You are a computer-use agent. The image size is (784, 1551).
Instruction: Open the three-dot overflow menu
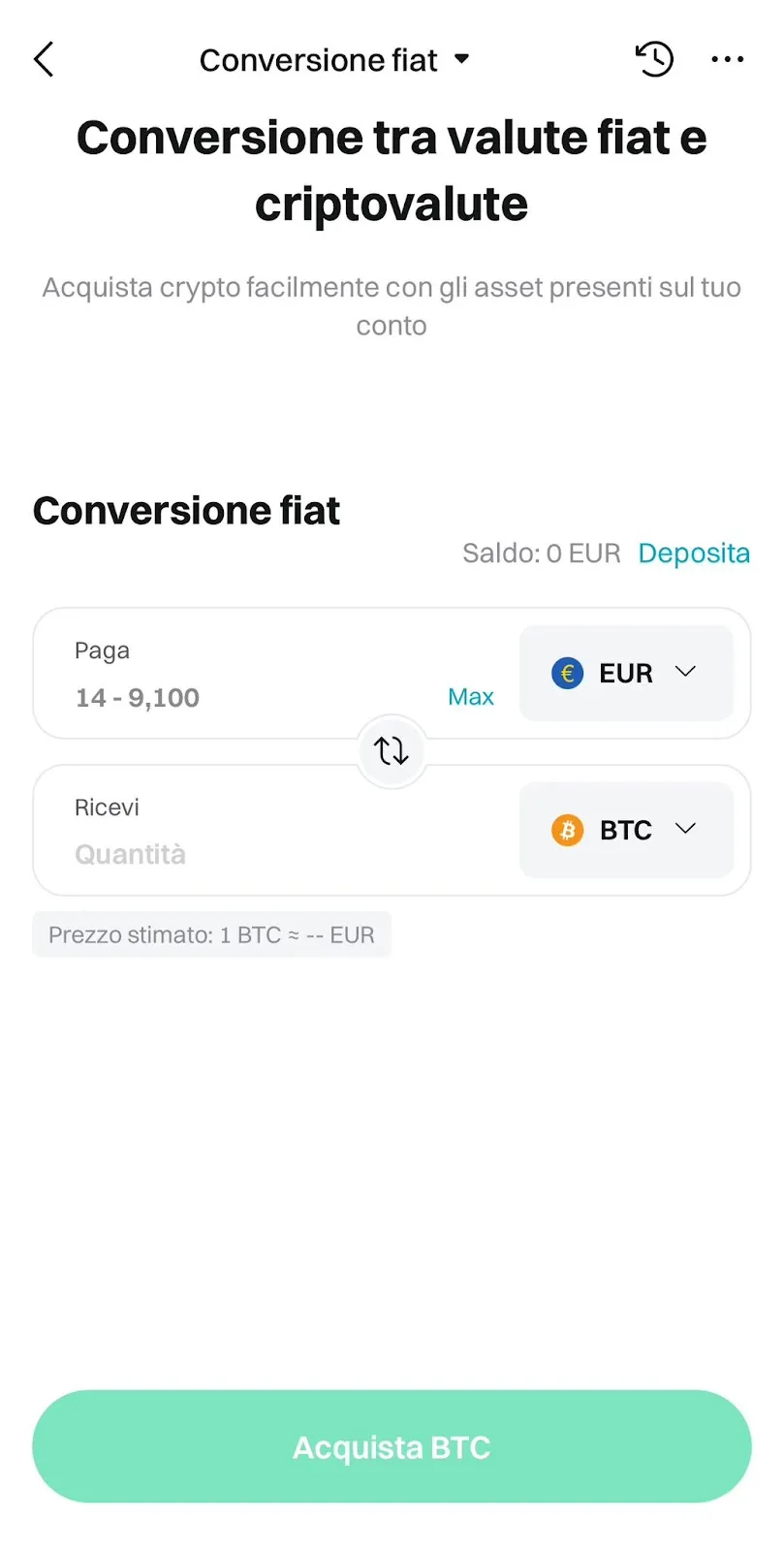[x=727, y=59]
